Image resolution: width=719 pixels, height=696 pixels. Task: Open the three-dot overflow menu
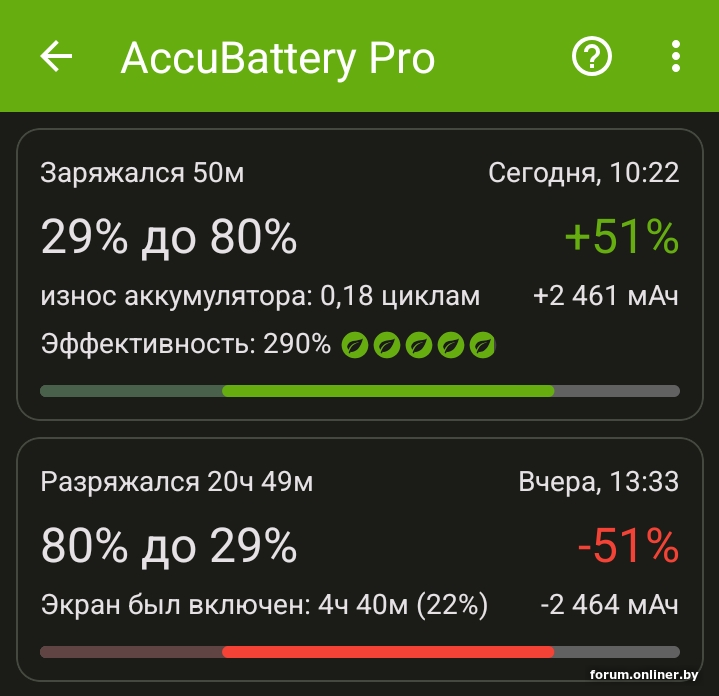[677, 57]
